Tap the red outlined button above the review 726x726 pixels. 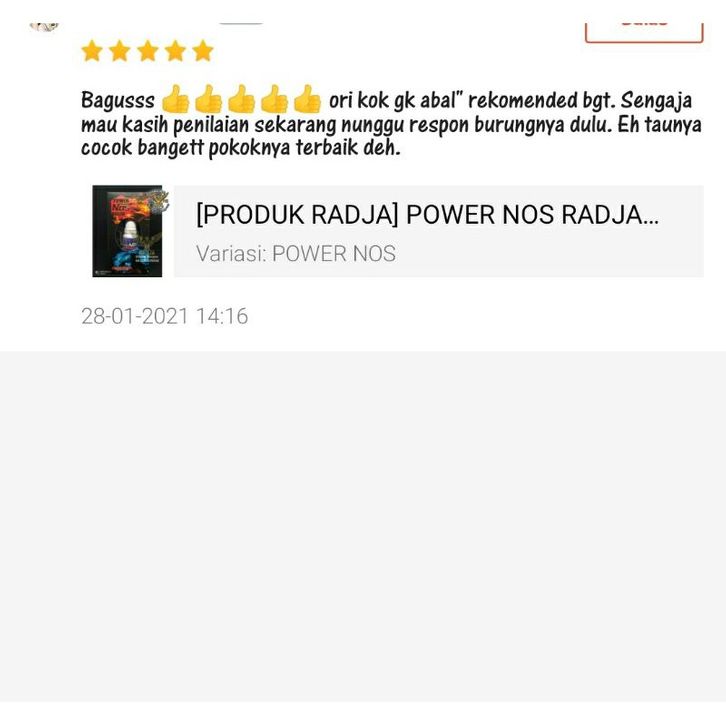pos(644,32)
